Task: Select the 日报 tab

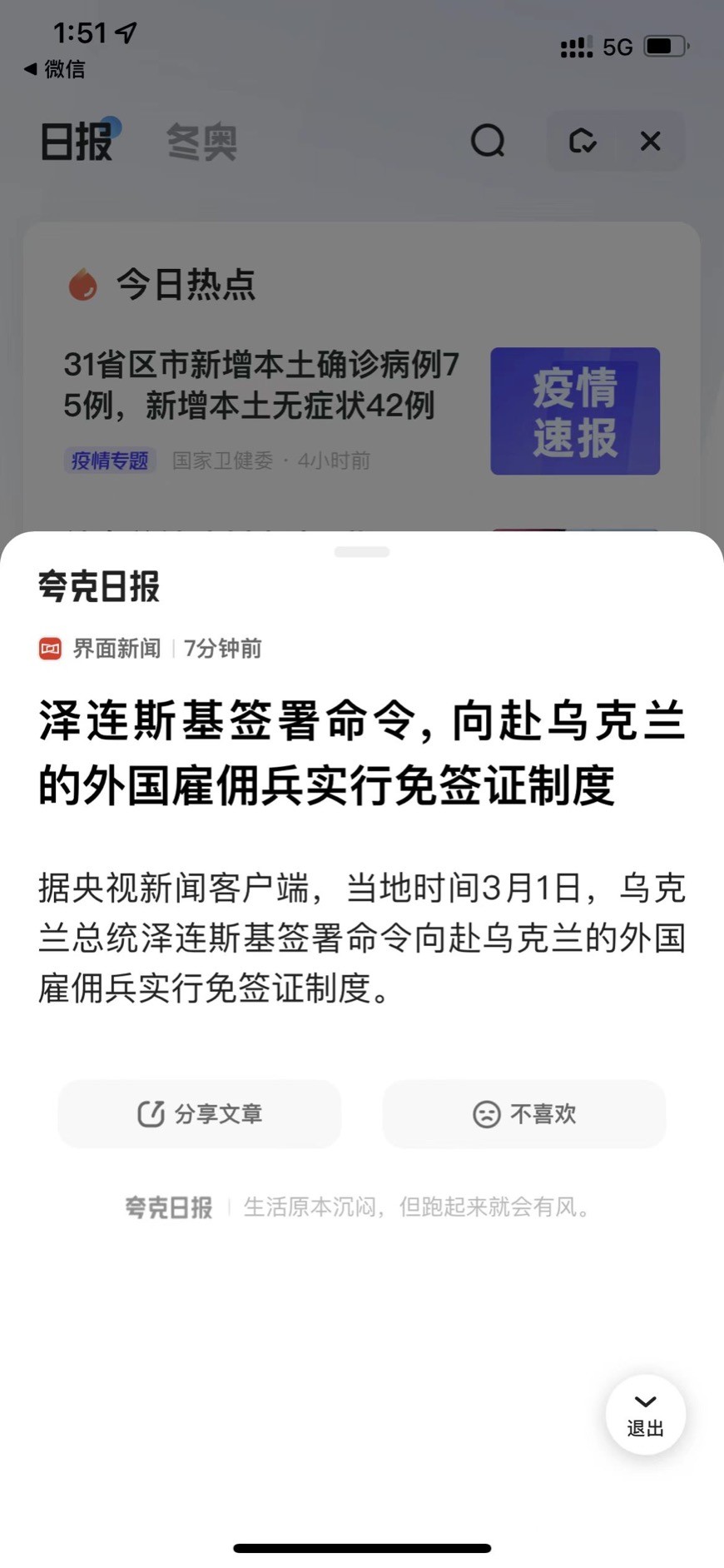Action: point(77,142)
